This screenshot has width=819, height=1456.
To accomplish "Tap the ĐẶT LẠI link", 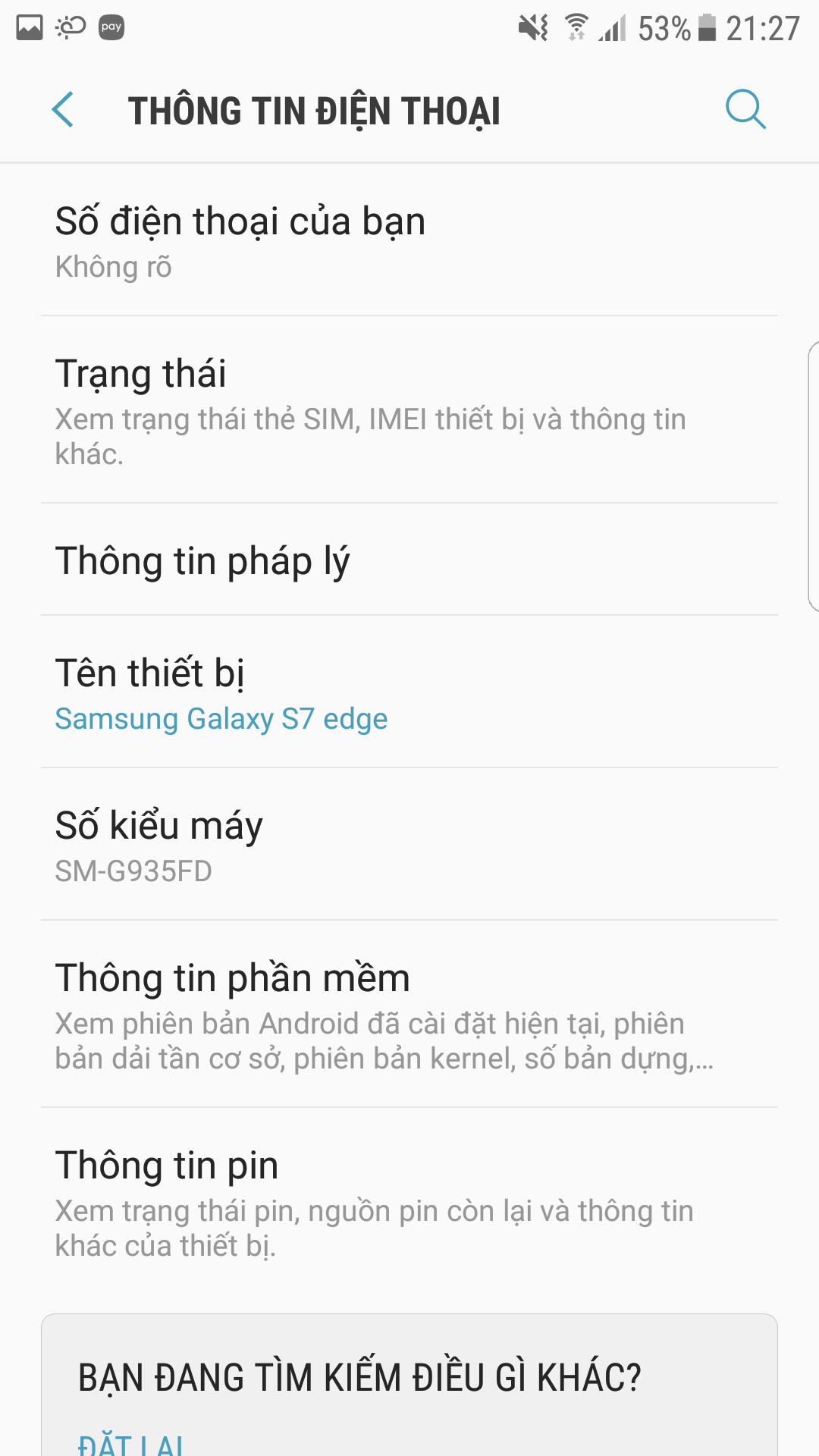I will [x=130, y=1443].
